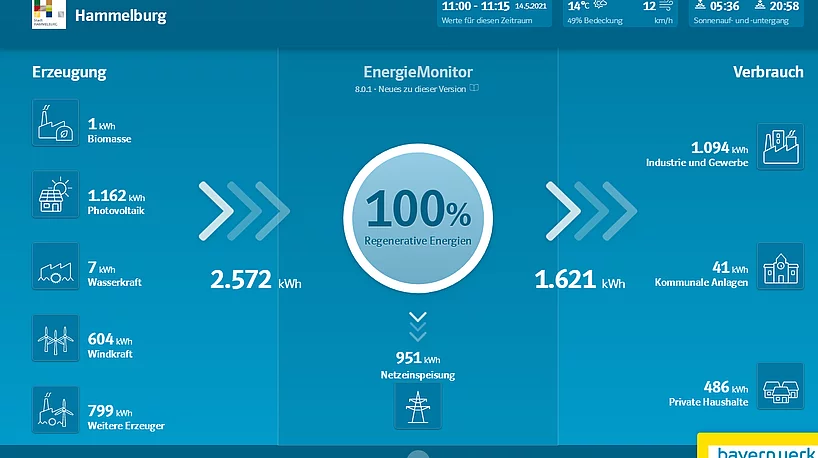Open the time period panel 11:00 - 11:15
818x458 pixels.
(x=495, y=12)
